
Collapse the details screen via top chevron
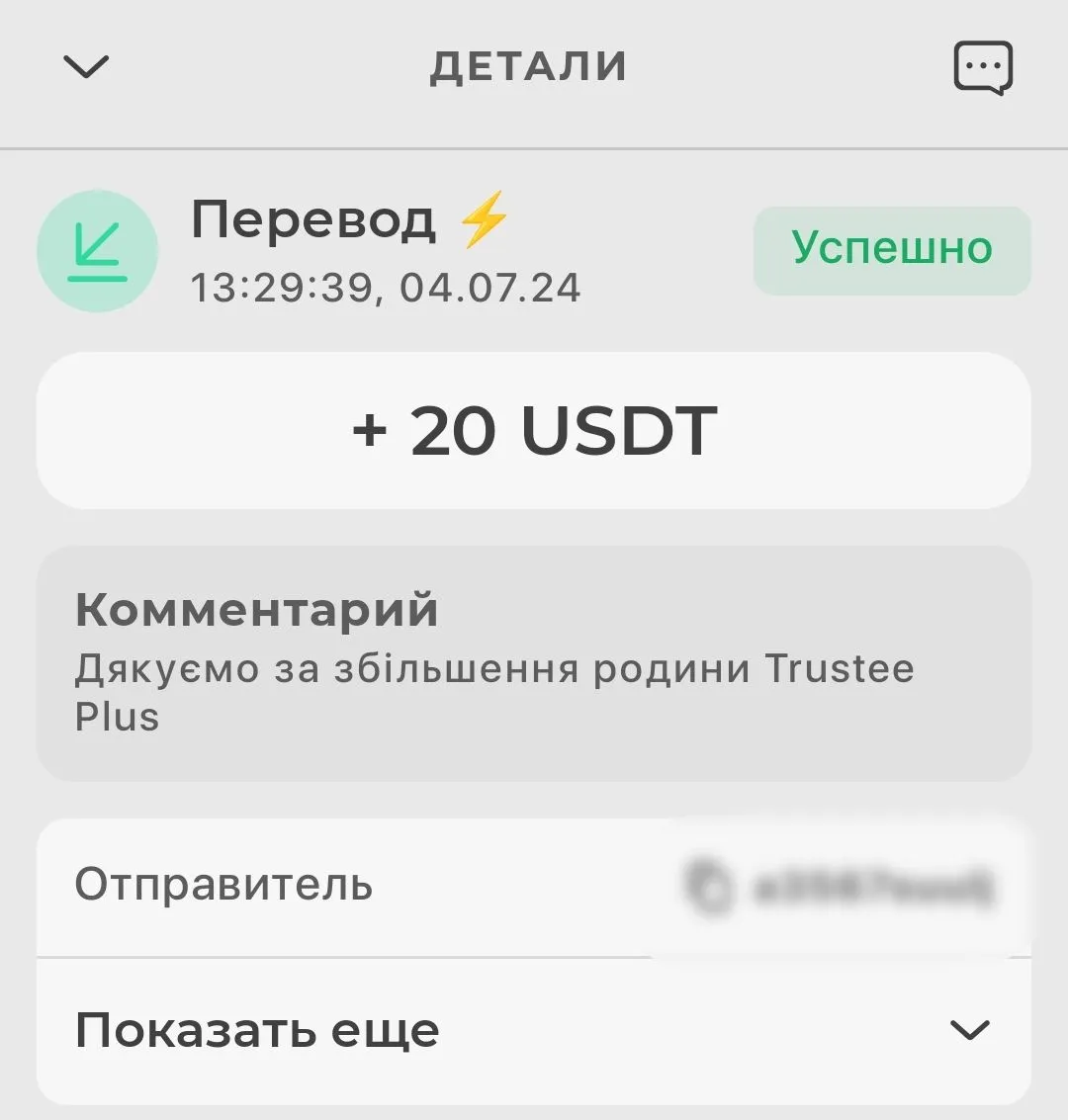pyautogui.click(x=84, y=65)
